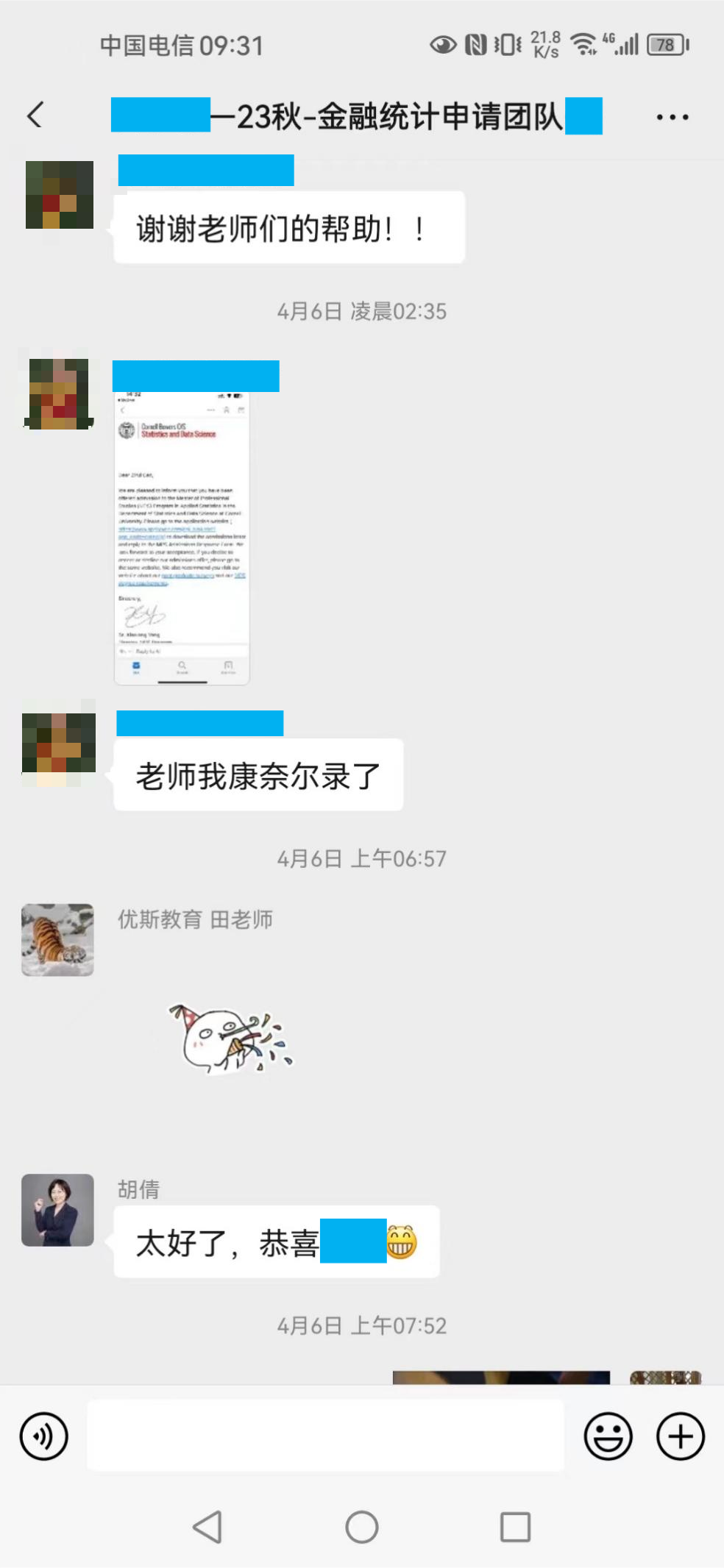The height and width of the screenshot is (1568, 724).
Task: View 胡倩's profile avatar
Action: coord(57,1210)
